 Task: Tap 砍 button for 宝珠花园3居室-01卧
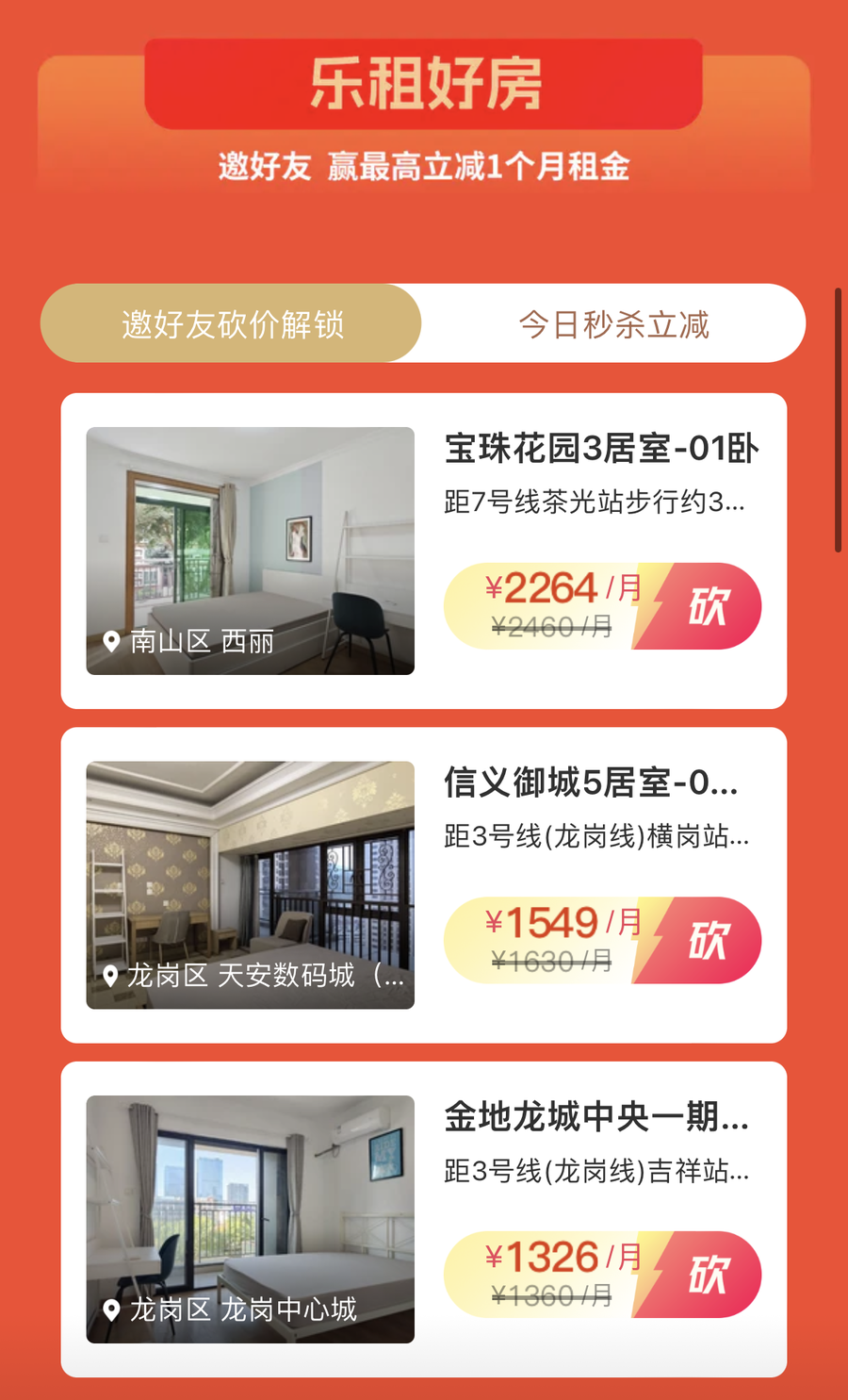coord(709,606)
